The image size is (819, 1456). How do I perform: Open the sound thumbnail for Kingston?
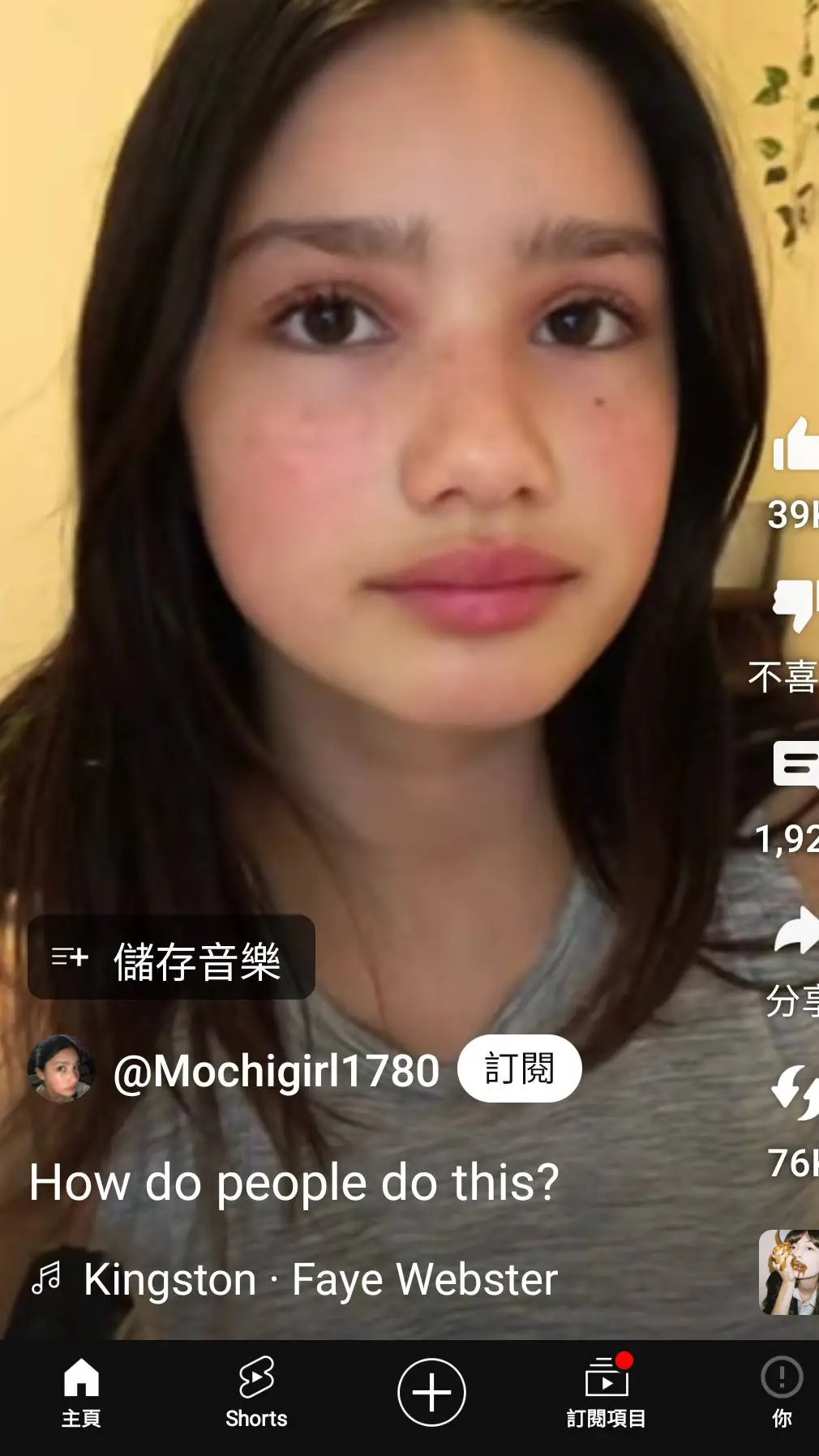coord(789,1272)
